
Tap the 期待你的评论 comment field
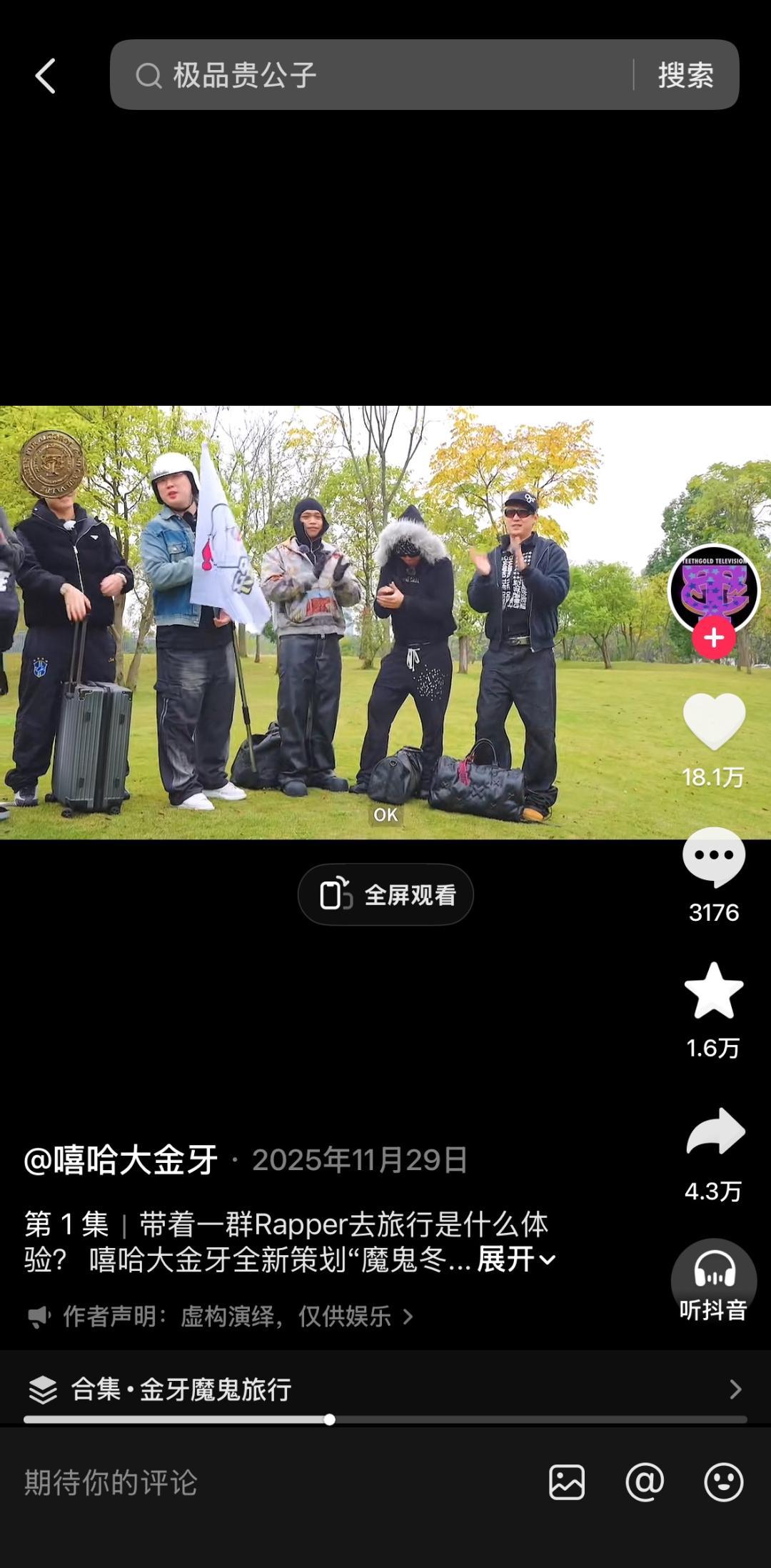pos(271,1482)
